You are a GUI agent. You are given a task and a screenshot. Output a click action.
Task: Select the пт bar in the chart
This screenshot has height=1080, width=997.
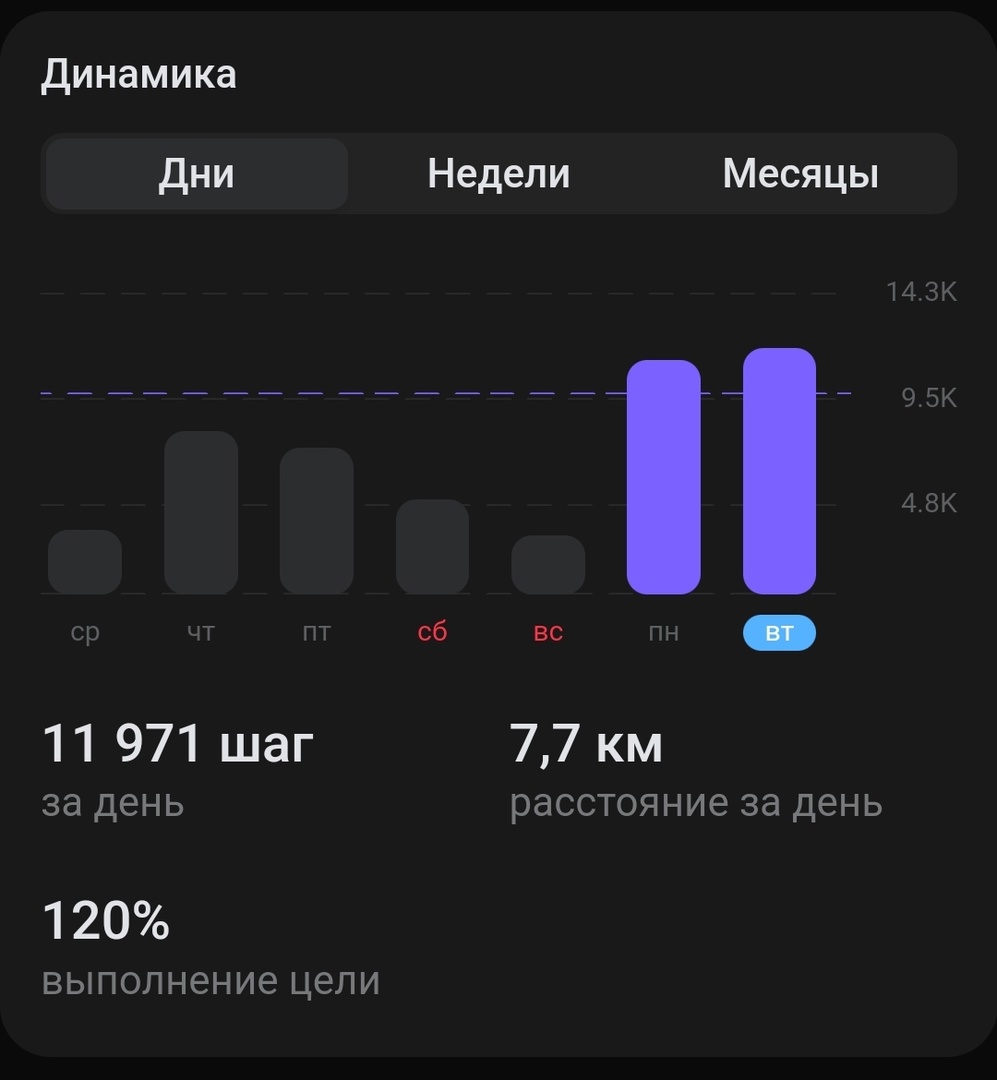(316, 521)
